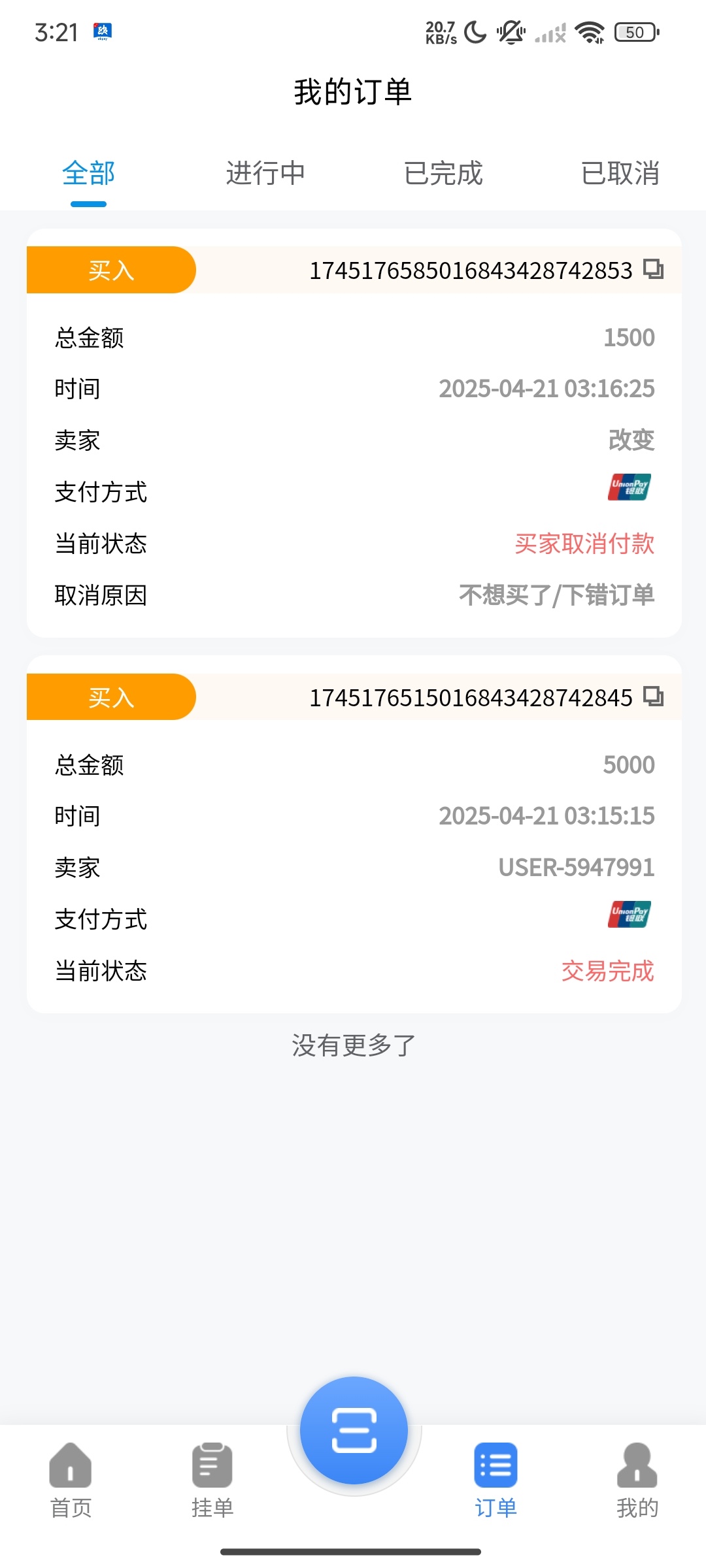Select the 全部 orders tab
Viewport: 706px width, 1568px height.
88,174
